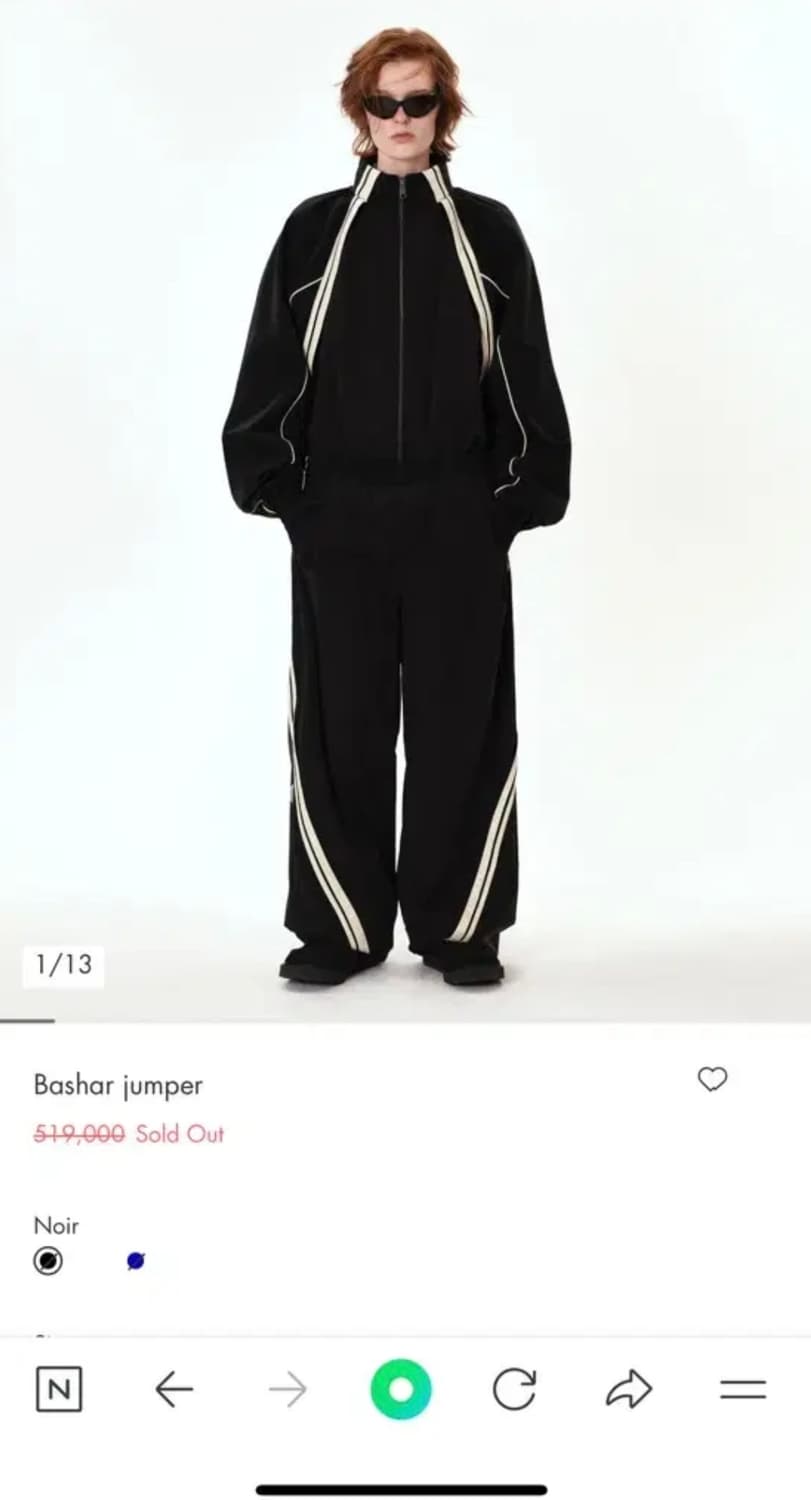Open the jumper product photo

405,511
